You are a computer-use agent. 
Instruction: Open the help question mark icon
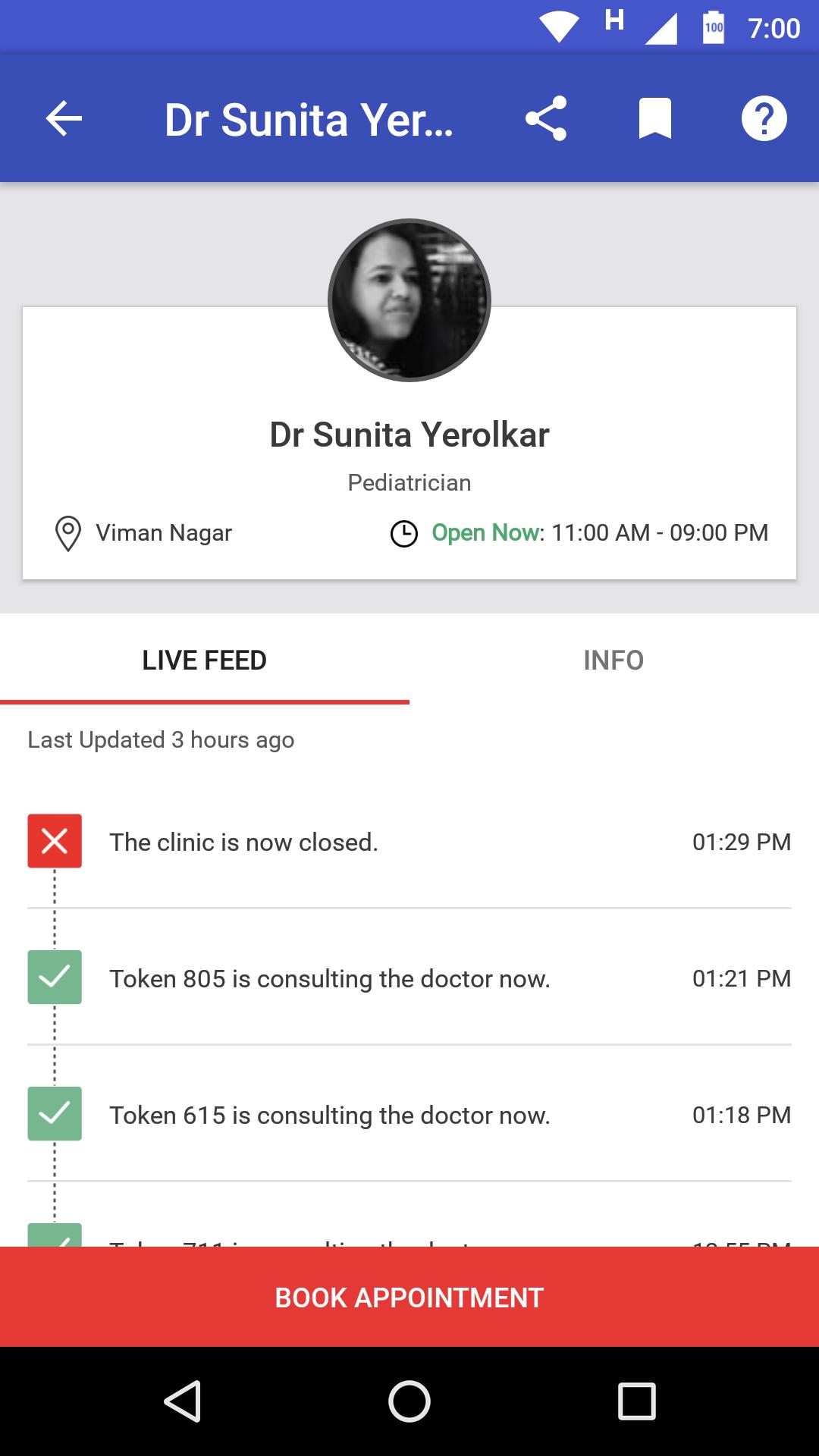point(764,118)
